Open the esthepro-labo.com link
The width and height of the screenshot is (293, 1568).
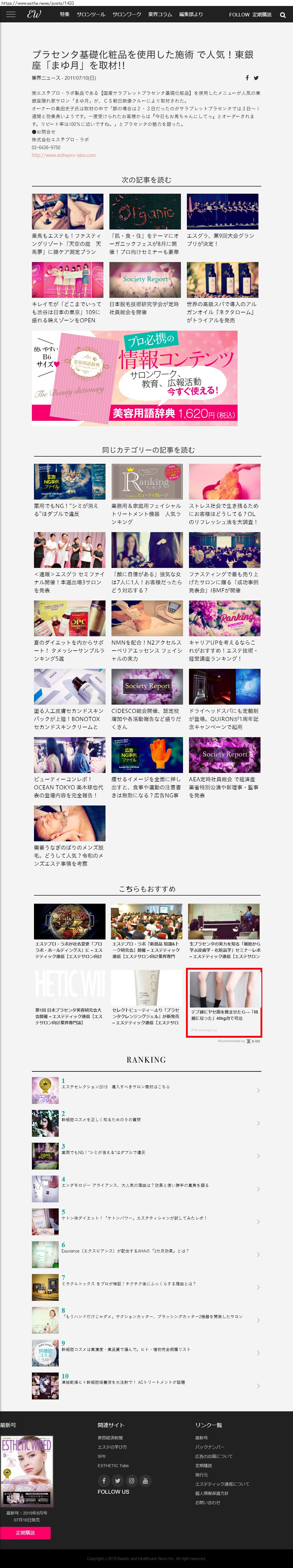click(63, 155)
